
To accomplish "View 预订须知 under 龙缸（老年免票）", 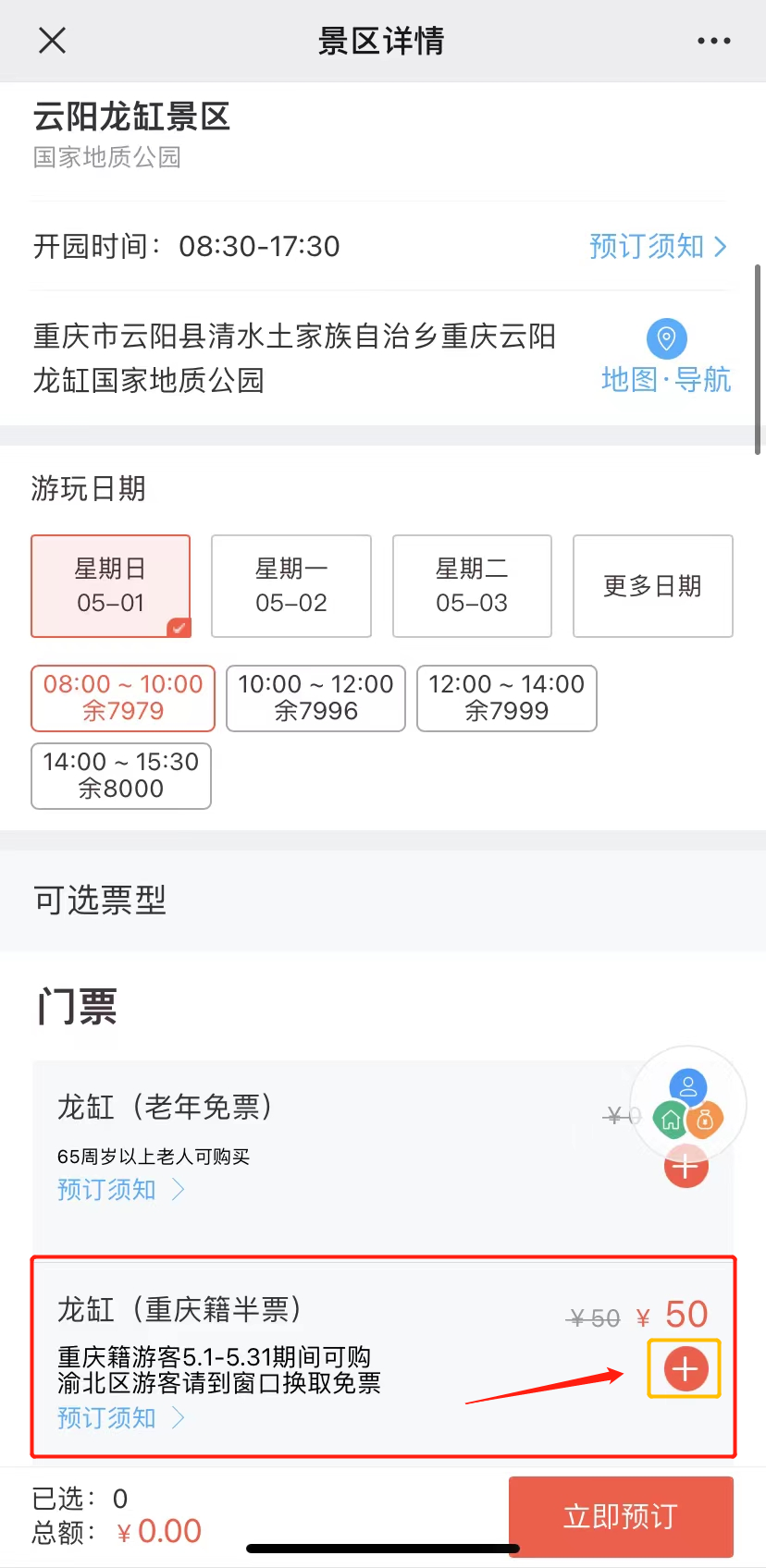I will pyautogui.click(x=121, y=1189).
